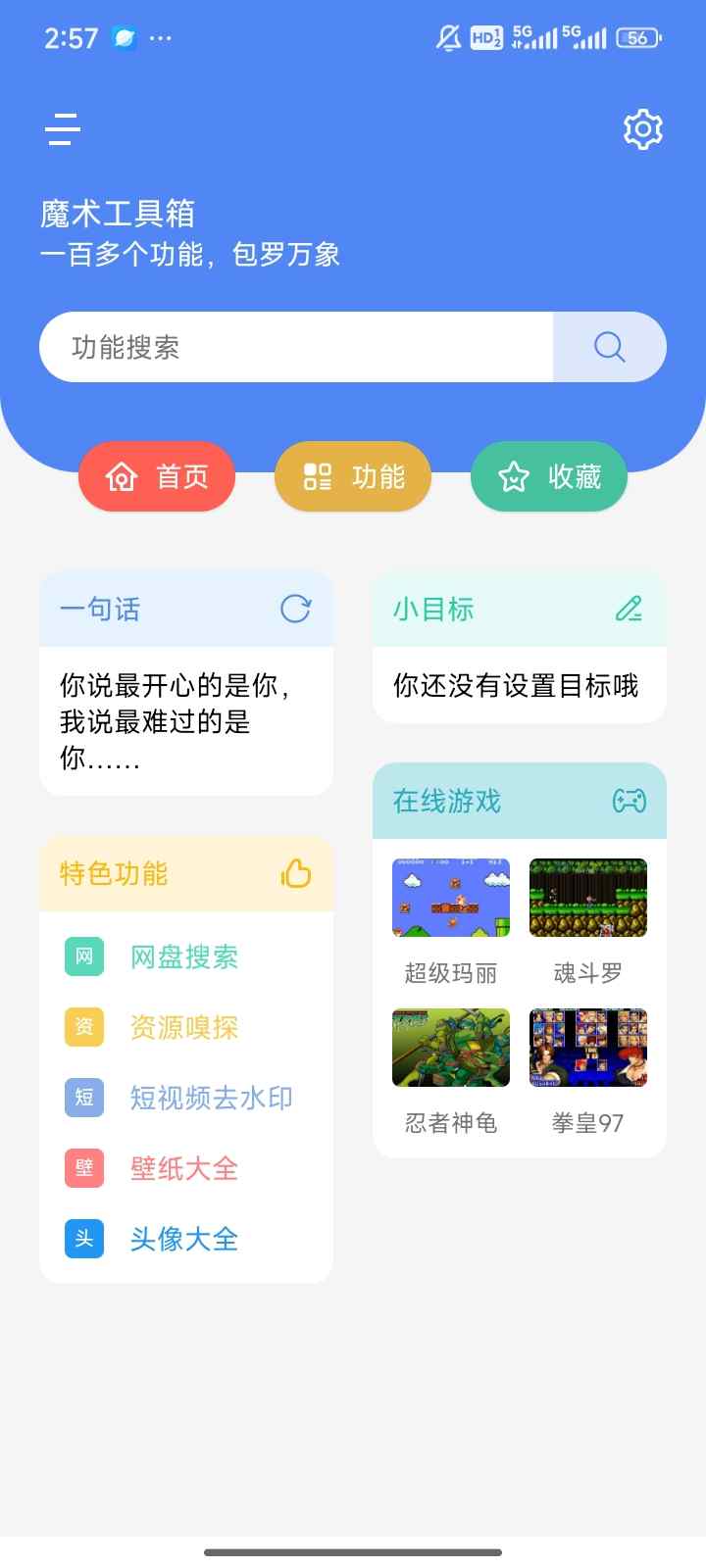Screen dimensions: 706x1568
Task: Focus the 功能搜索 search field
Action: coord(294,347)
